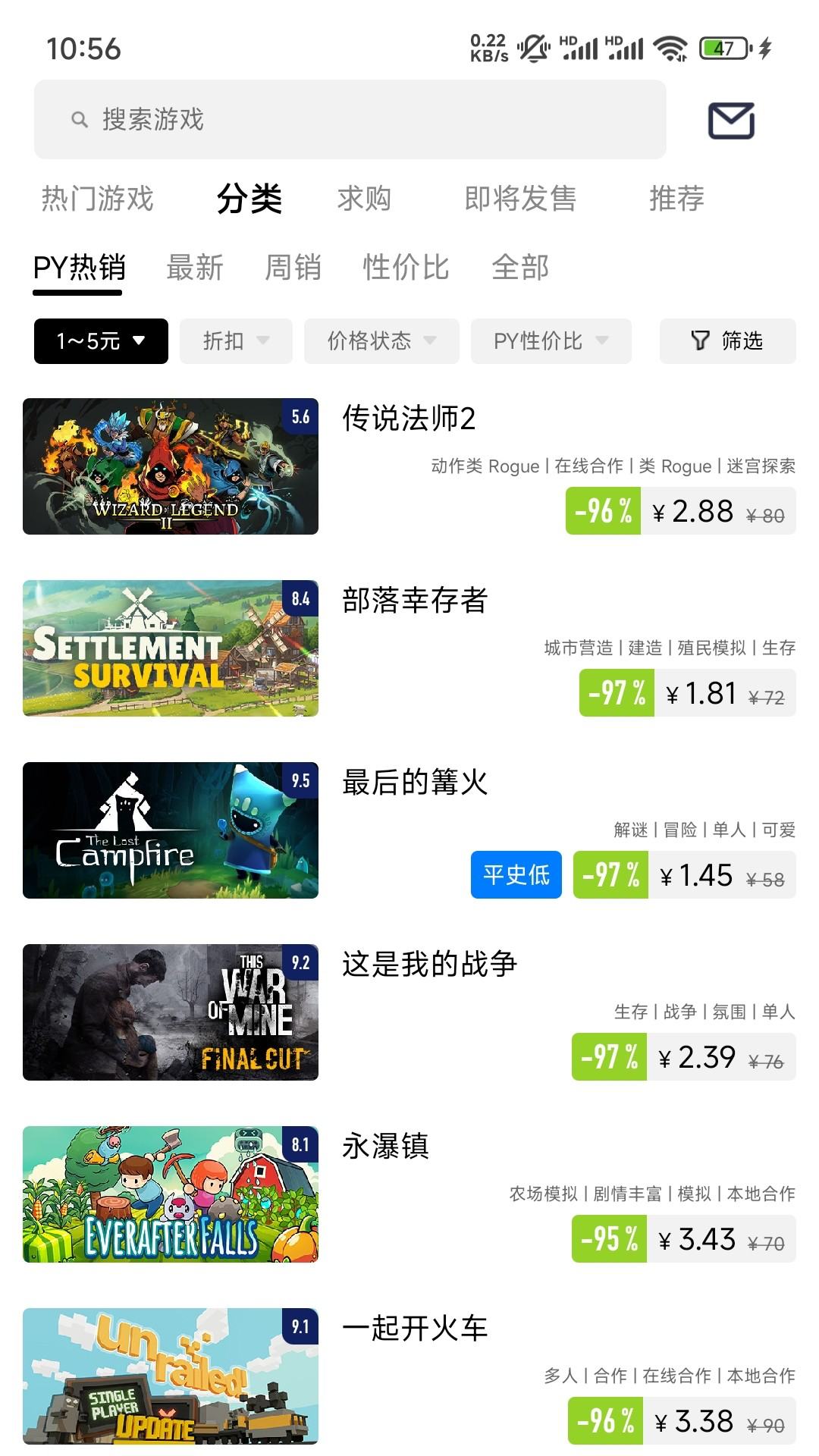Open the 传说法师2 game listing

click(x=408, y=419)
